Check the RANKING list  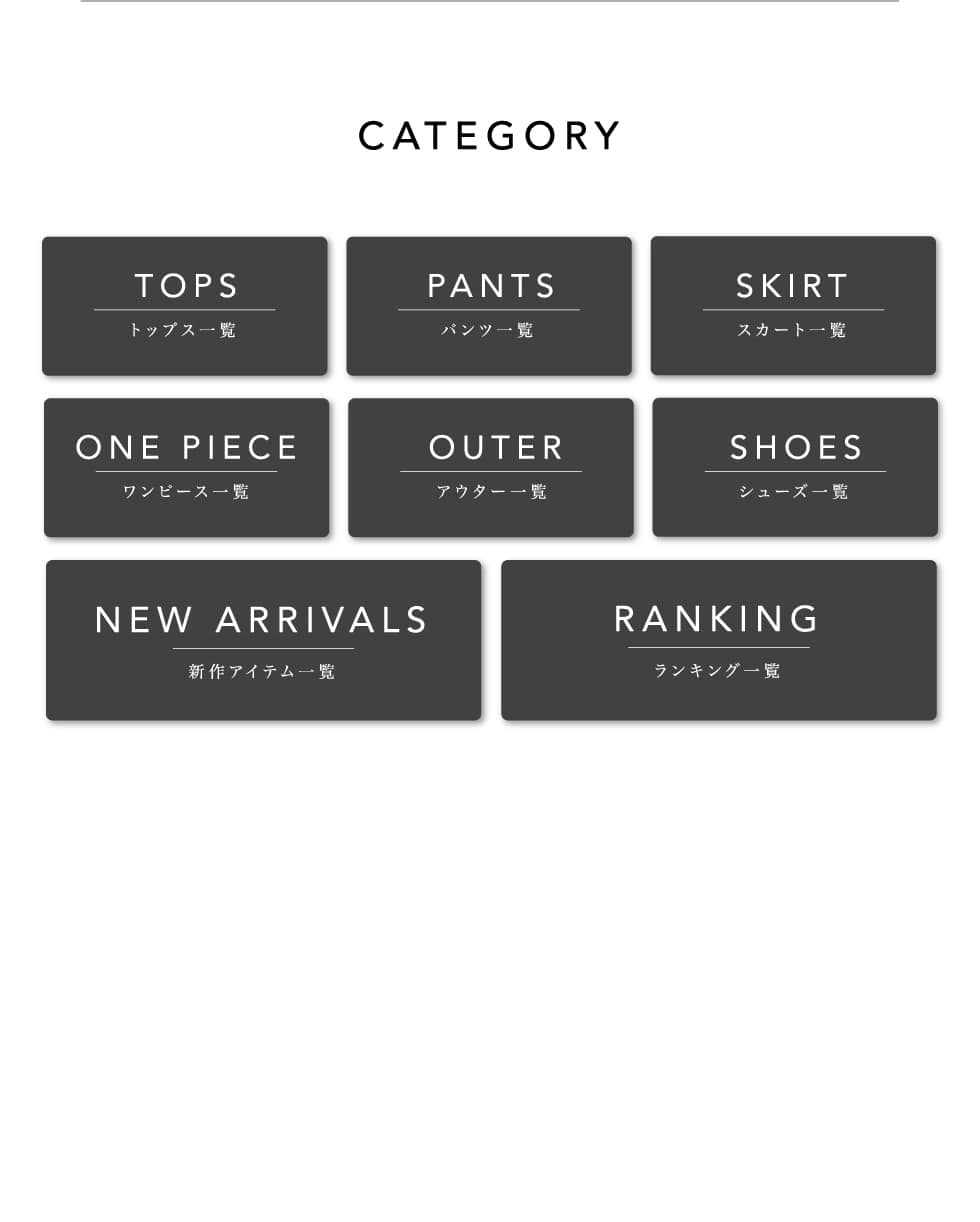coord(719,640)
